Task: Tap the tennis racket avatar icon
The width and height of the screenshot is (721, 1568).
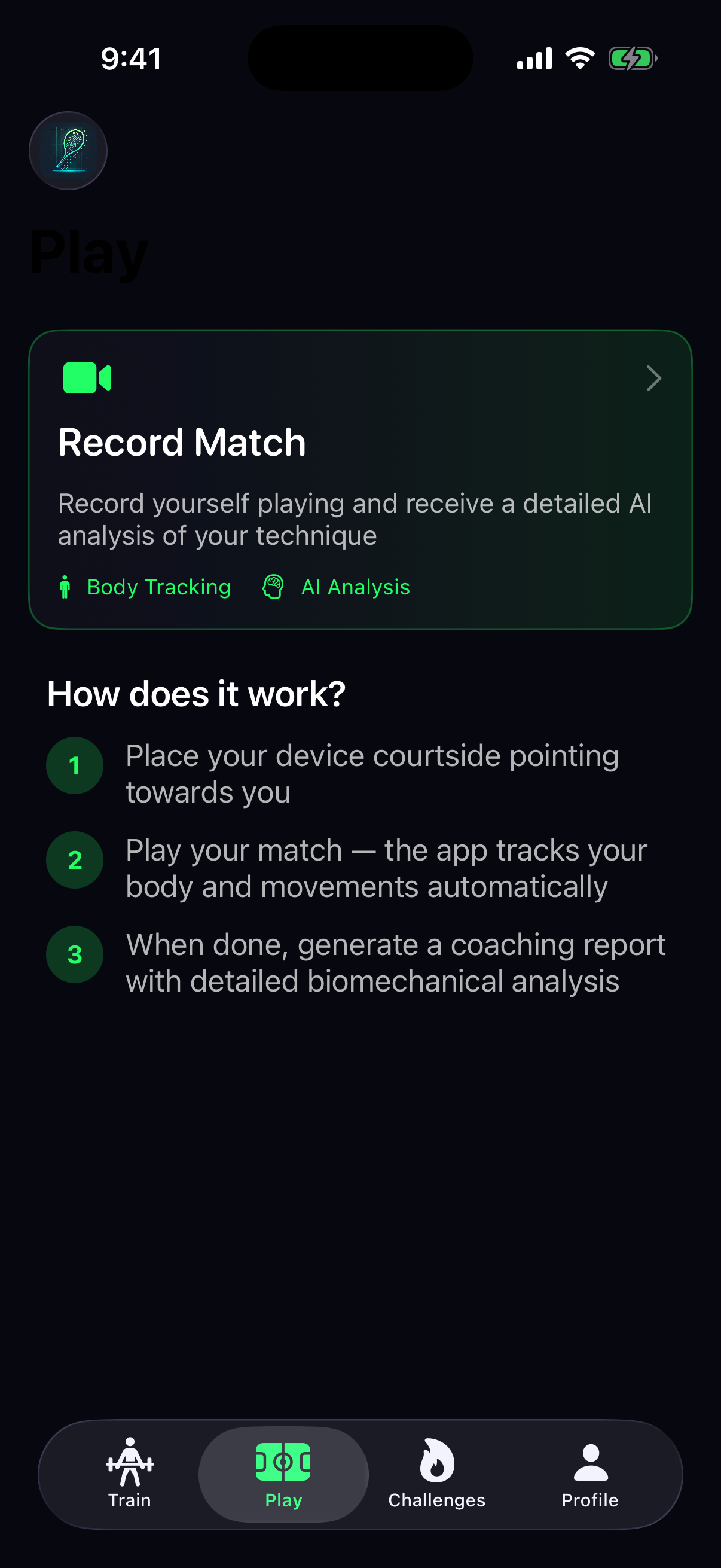Action: tap(68, 150)
